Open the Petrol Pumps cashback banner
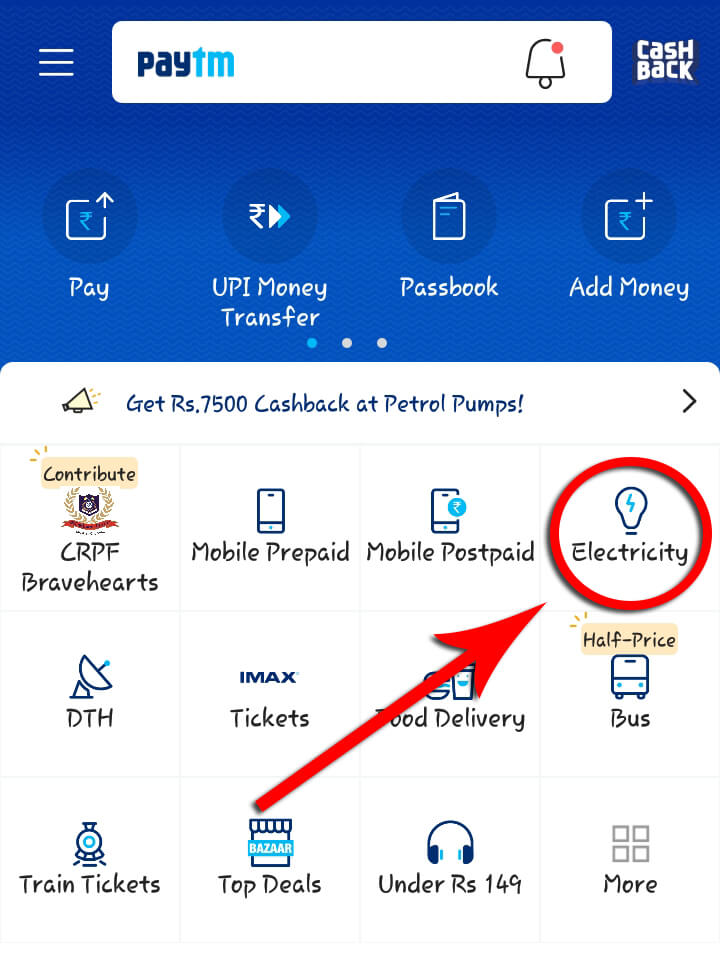720x971 pixels. tap(360, 403)
